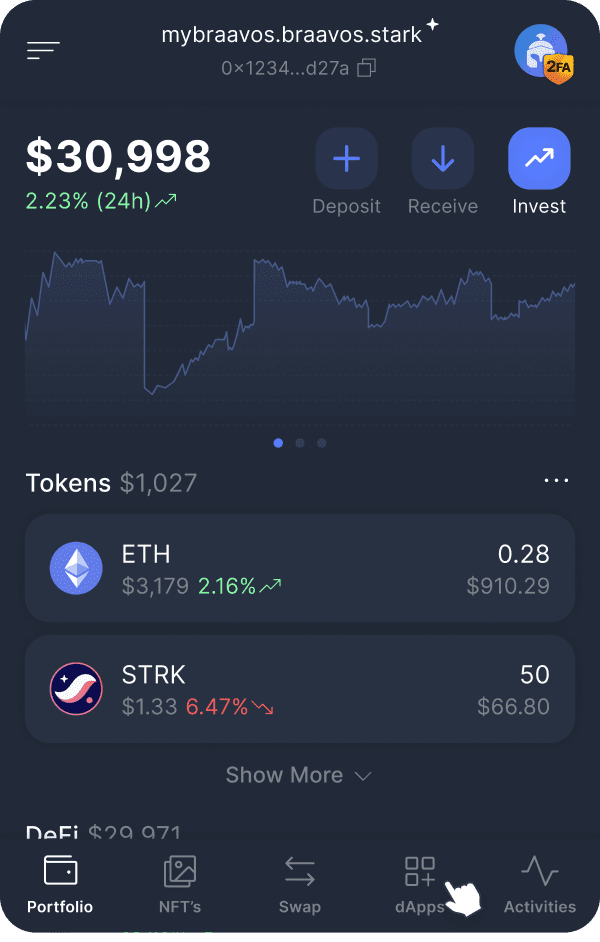Image resolution: width=600 pixels, height=942 pixels.
Task: Go to the Swap tab
Action: 300,885
